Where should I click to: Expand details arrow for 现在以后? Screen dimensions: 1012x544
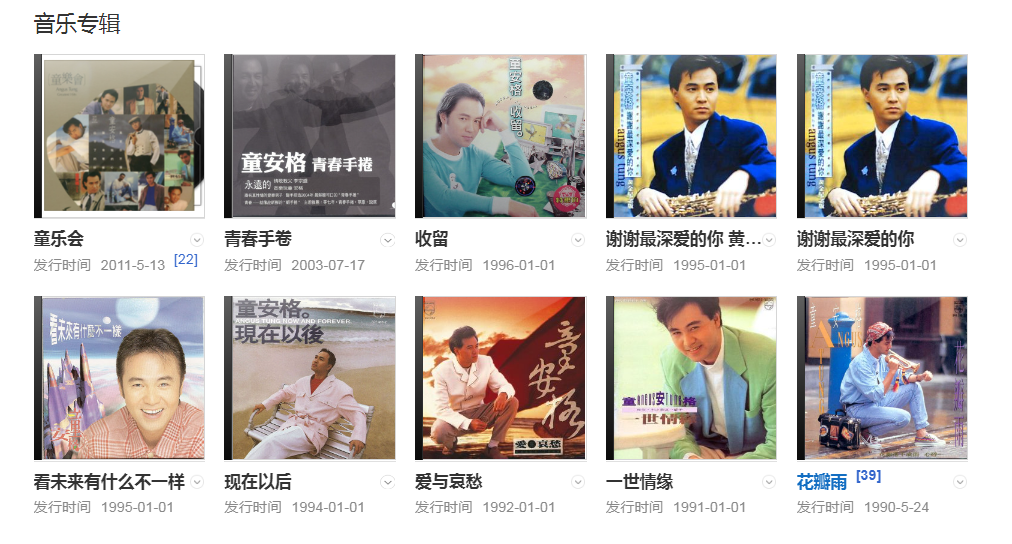pos(388,482)
